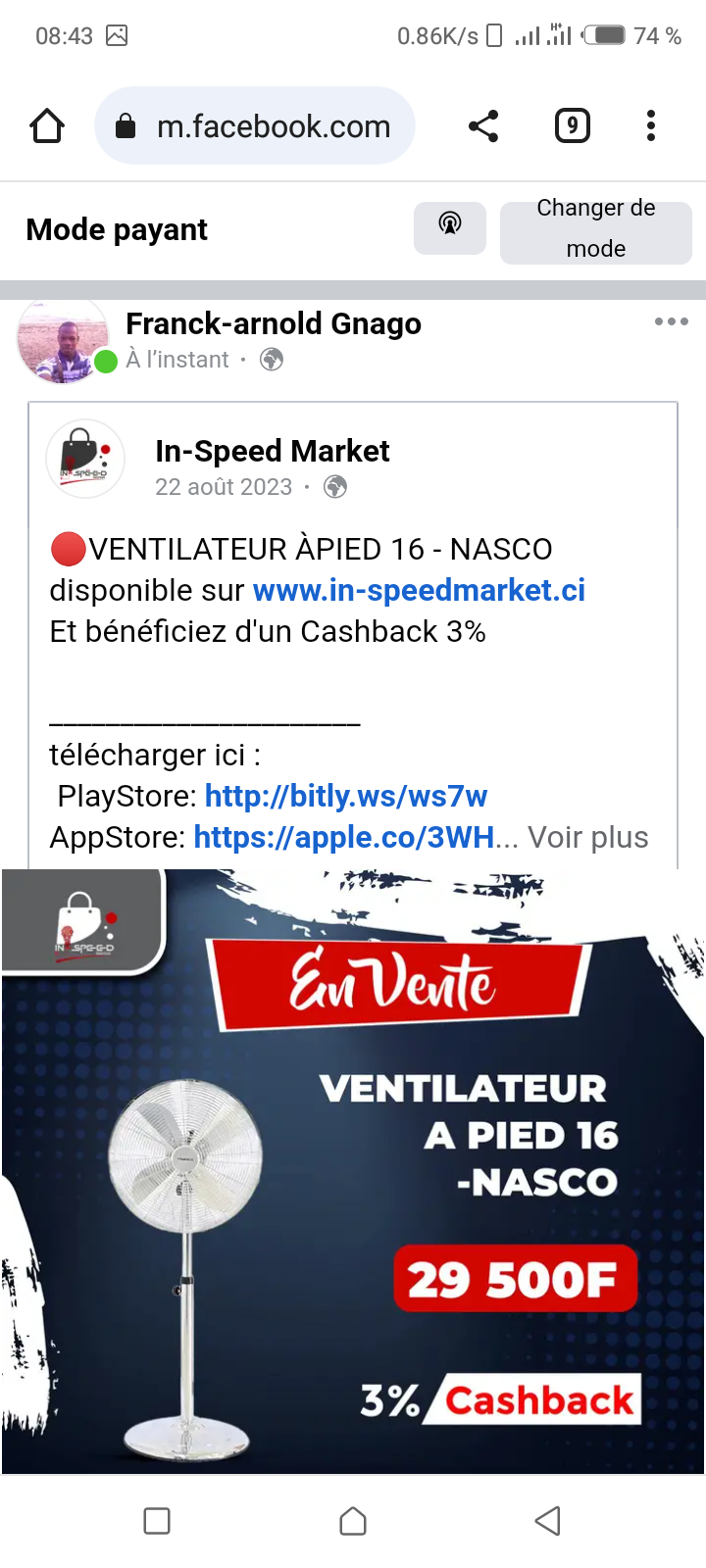Viewport: 706px width, 1568px height.
Task: Open Franck-arnold Gnago's profile picture
Action: click(x=63, y=340)
